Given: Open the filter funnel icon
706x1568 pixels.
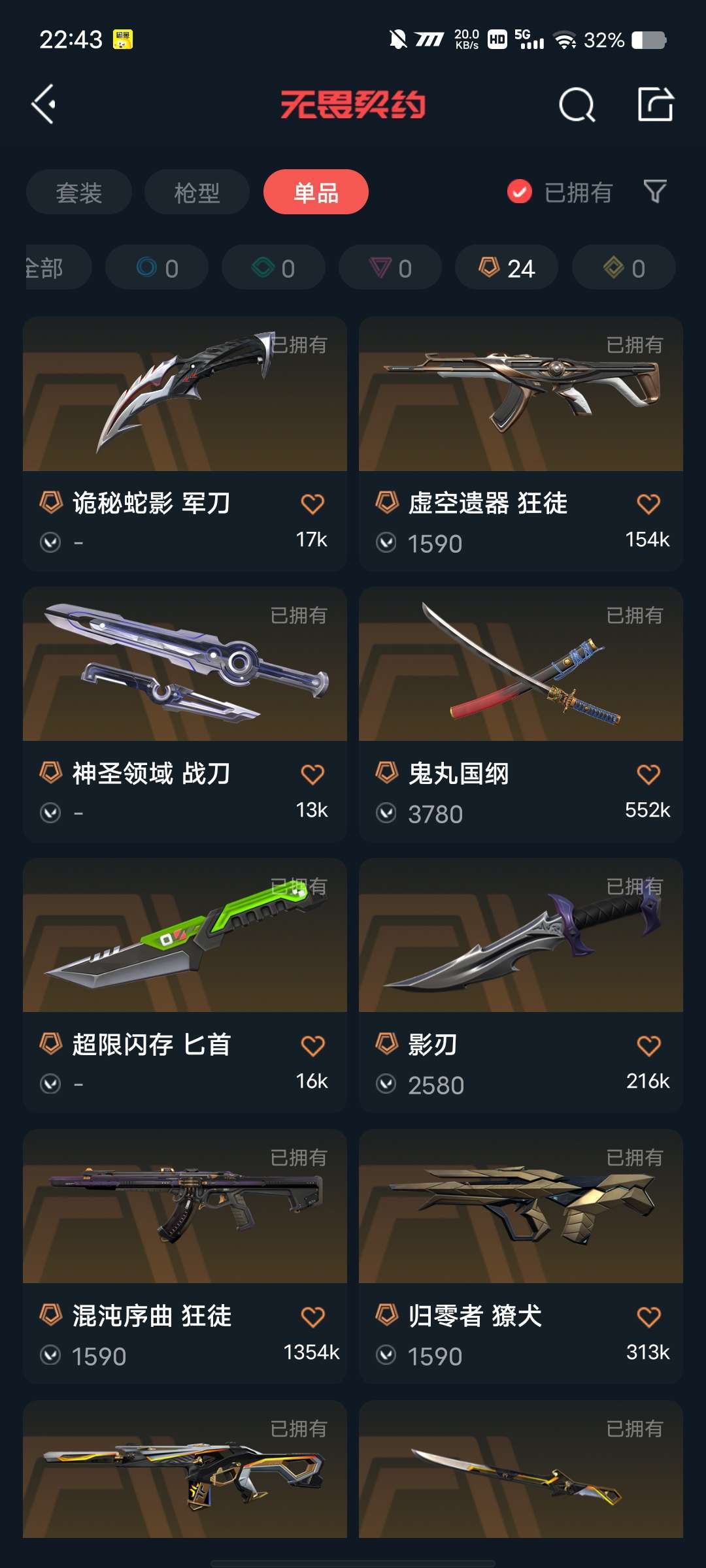Looking at the screenshot, I should point(655,191).
